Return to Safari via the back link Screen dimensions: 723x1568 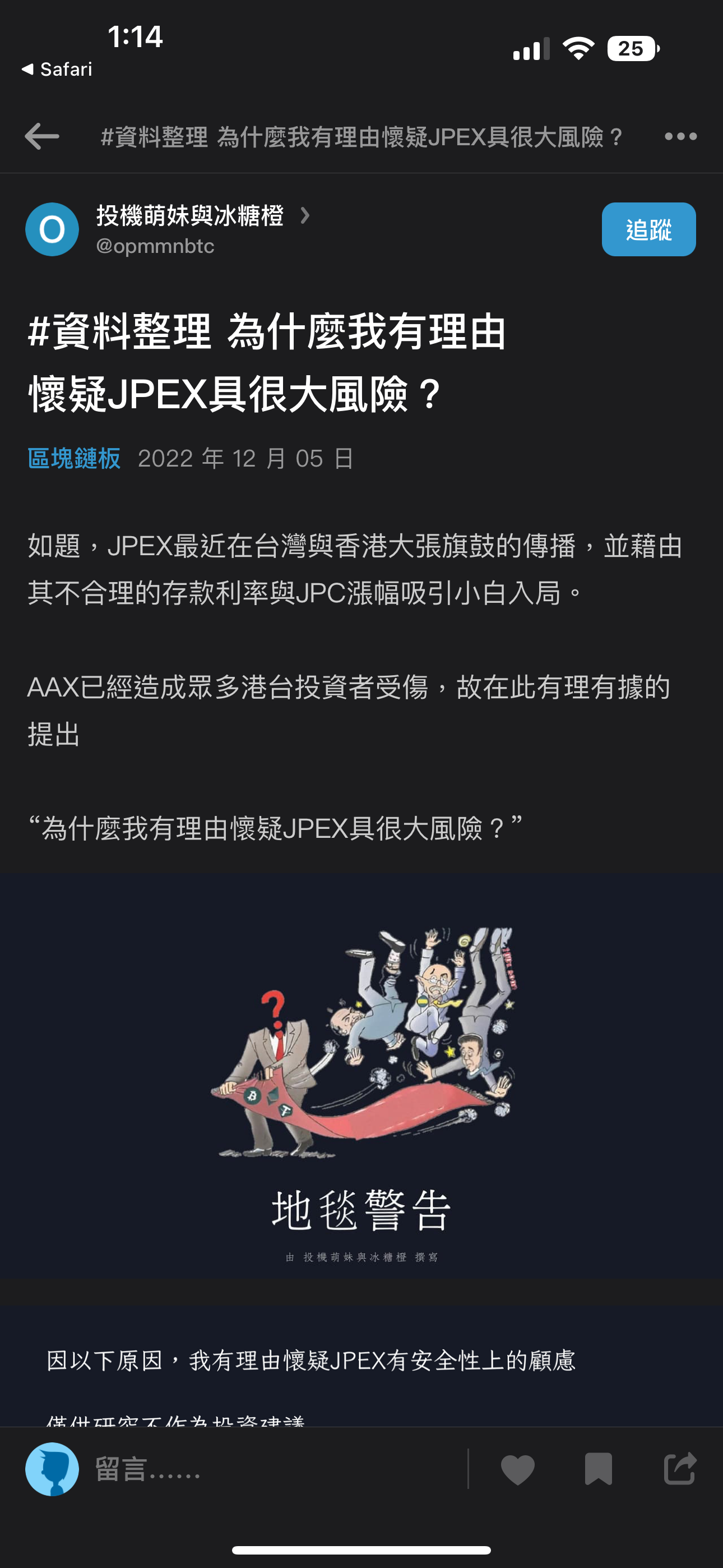pos(59,69)
